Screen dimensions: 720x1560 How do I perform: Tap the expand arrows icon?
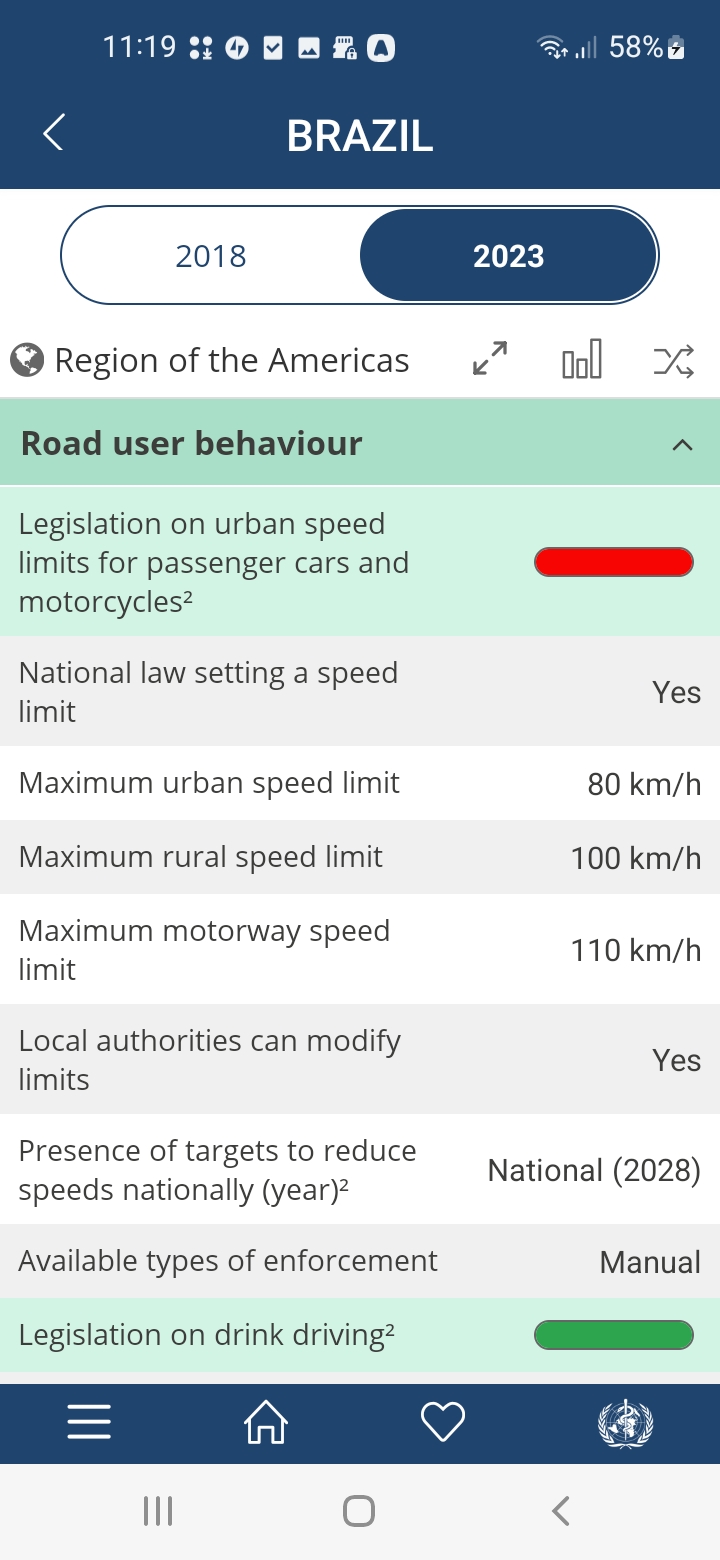(490, 360)
